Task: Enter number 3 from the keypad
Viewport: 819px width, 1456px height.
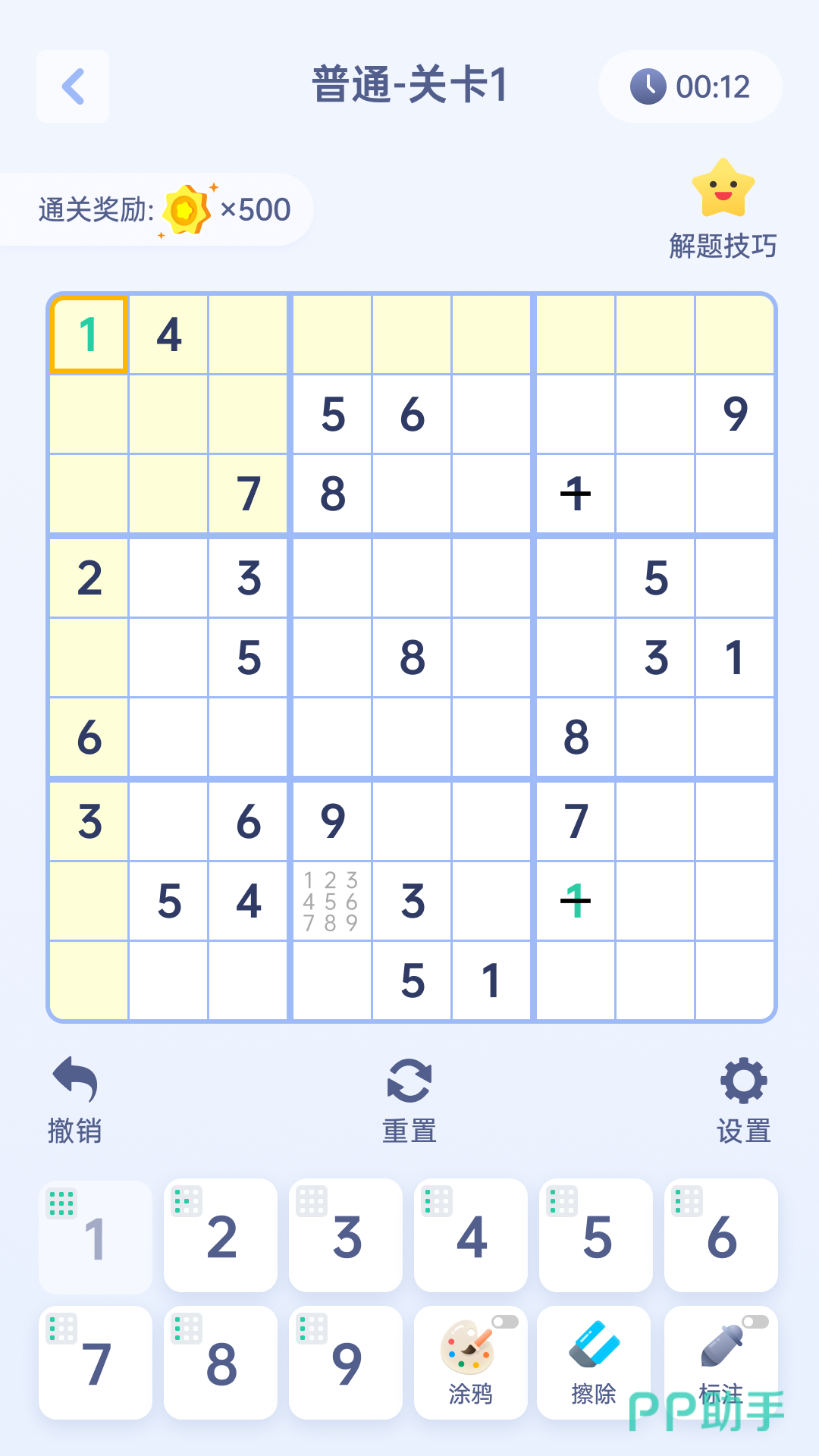Action: (346, 1235)
